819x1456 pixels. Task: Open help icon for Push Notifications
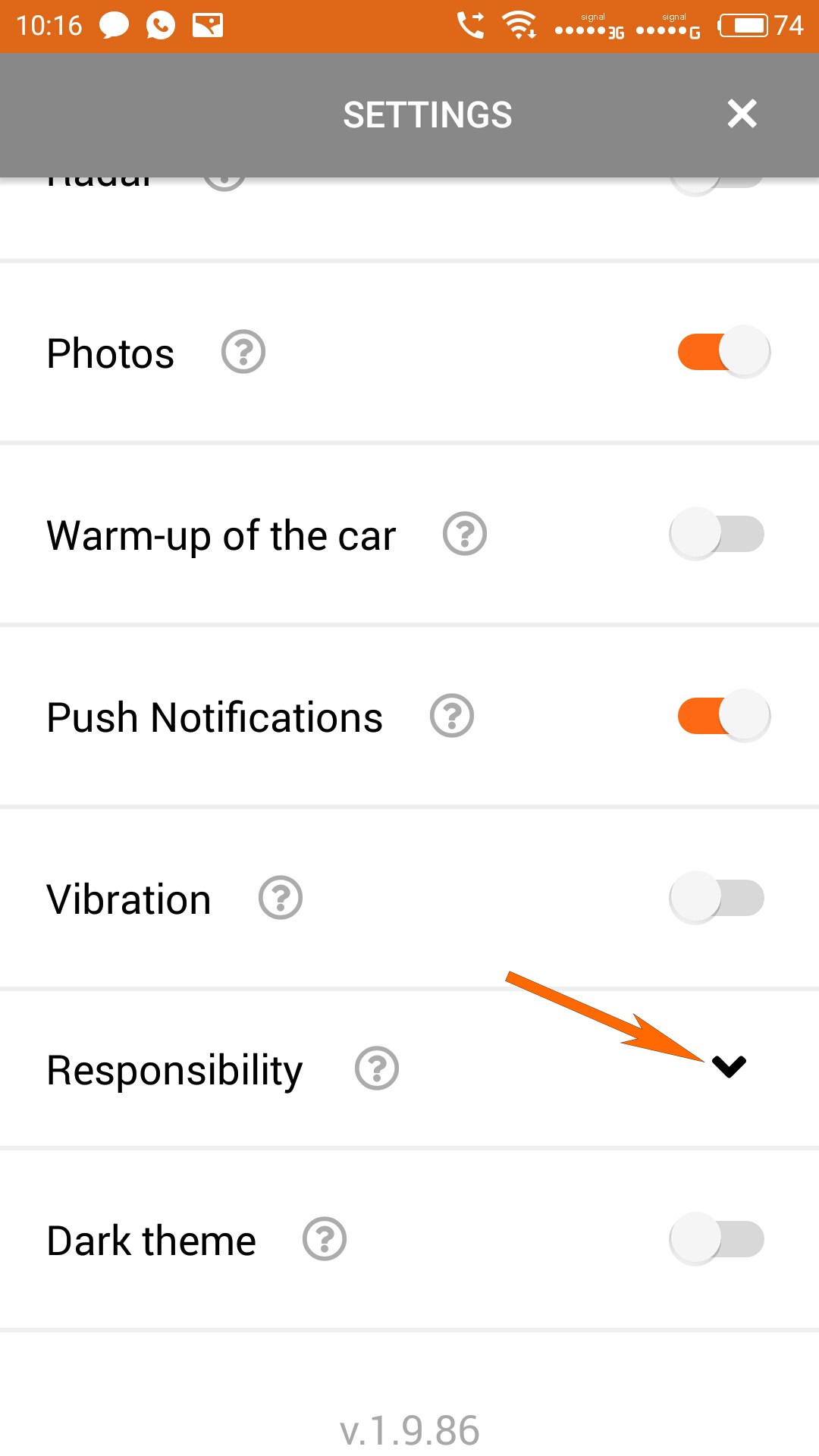[x=451, y=716]
